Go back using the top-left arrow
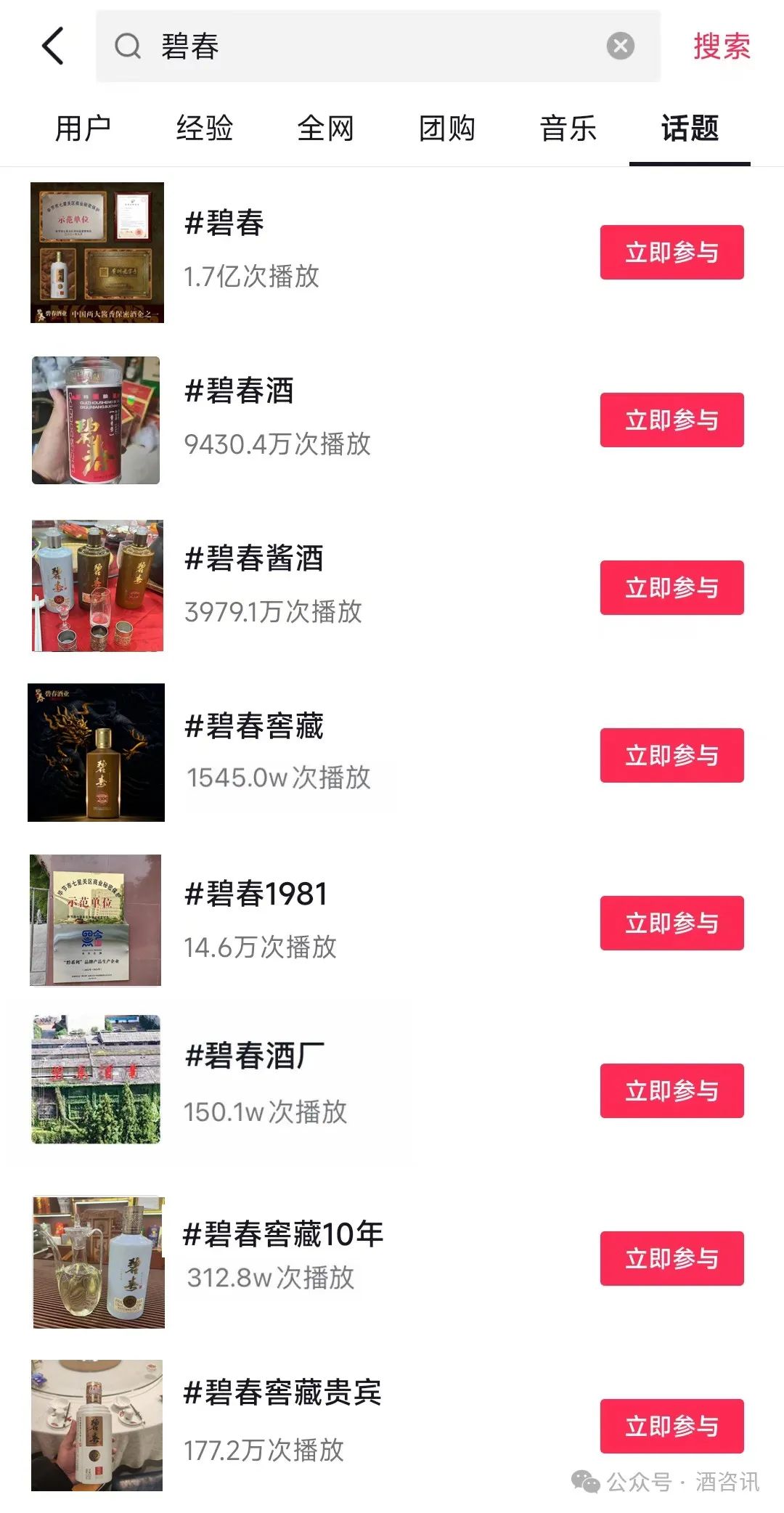The height and width of the screenshot is (1513, 784). pos(53,46)
